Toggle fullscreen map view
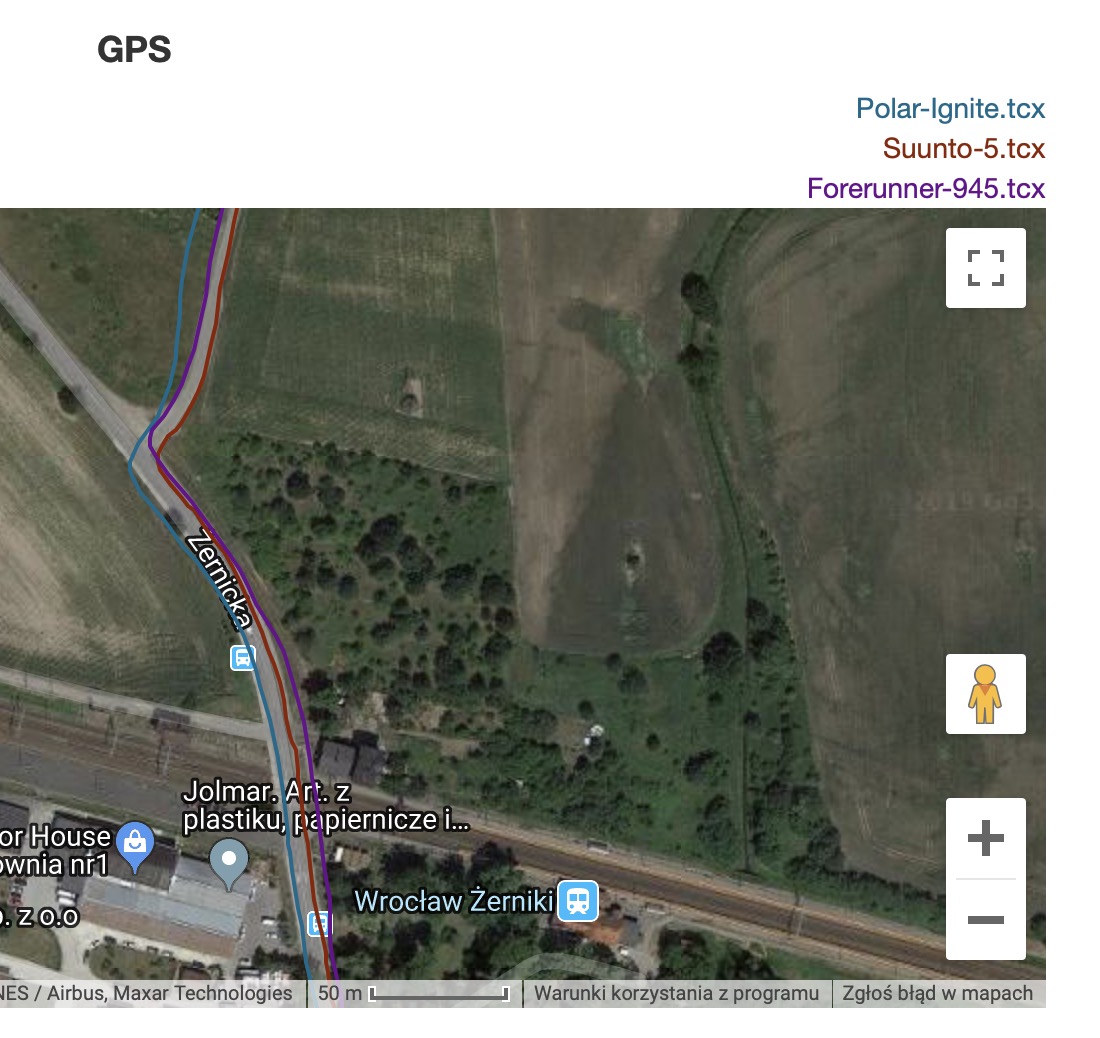Screen dimensions: 1100x1038 point(985,268)
